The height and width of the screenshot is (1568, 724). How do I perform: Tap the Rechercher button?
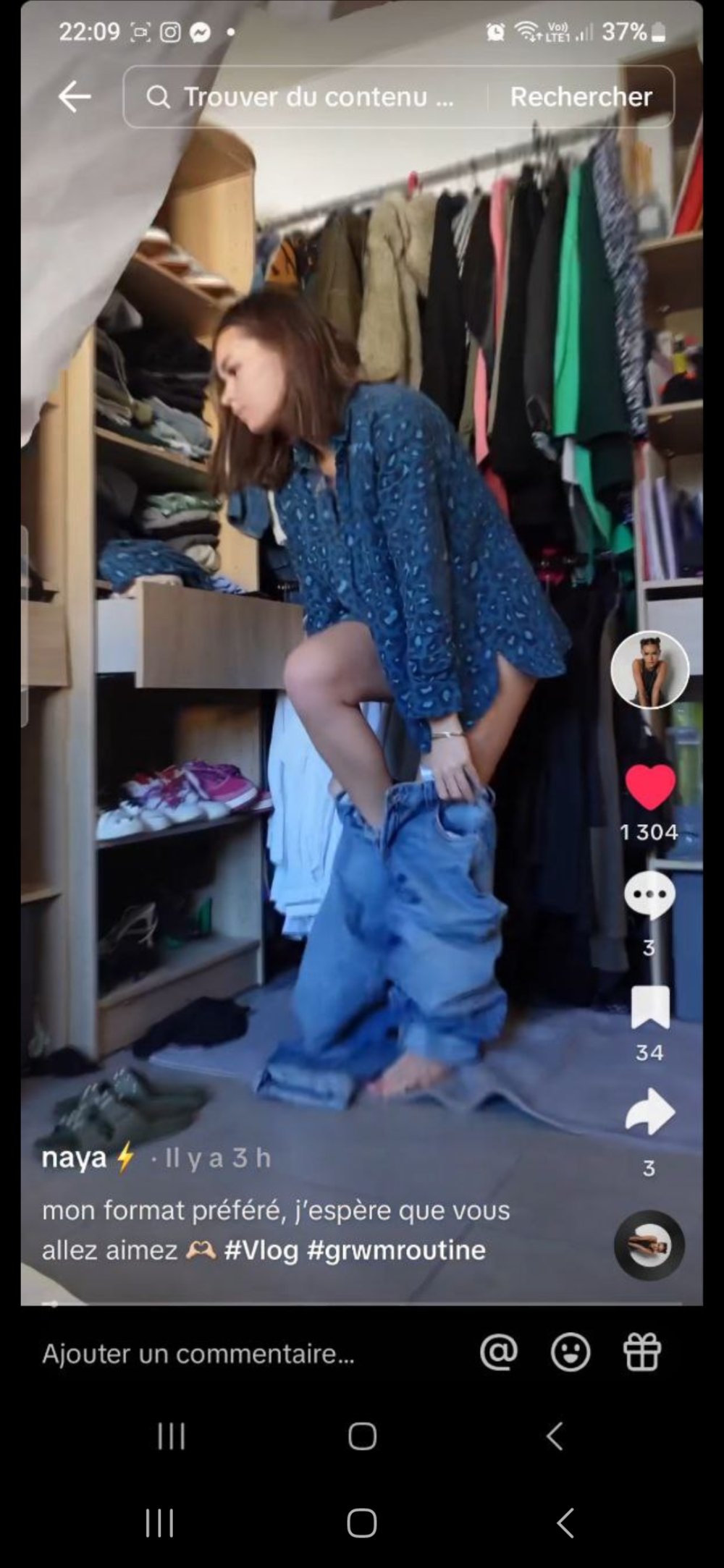[581, 97]
